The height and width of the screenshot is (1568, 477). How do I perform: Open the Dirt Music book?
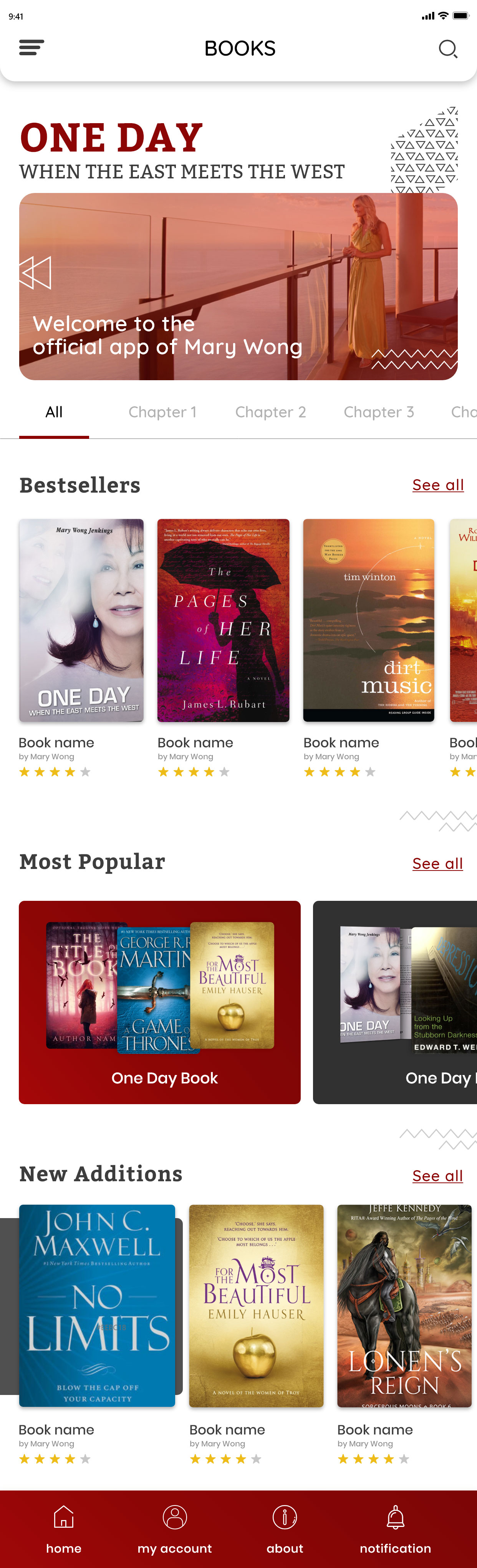pos(369,620)
